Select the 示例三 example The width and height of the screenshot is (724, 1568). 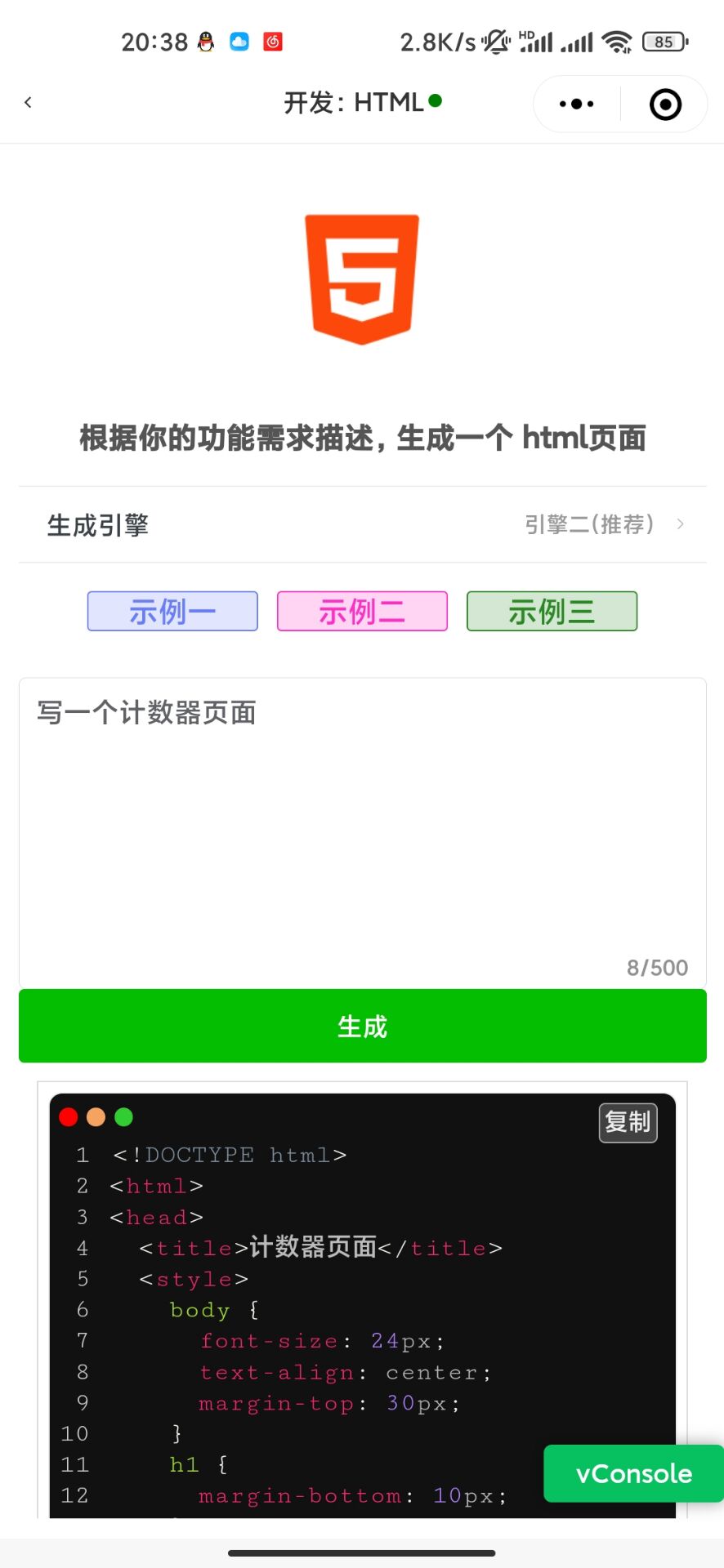click(x=552, y=611)
